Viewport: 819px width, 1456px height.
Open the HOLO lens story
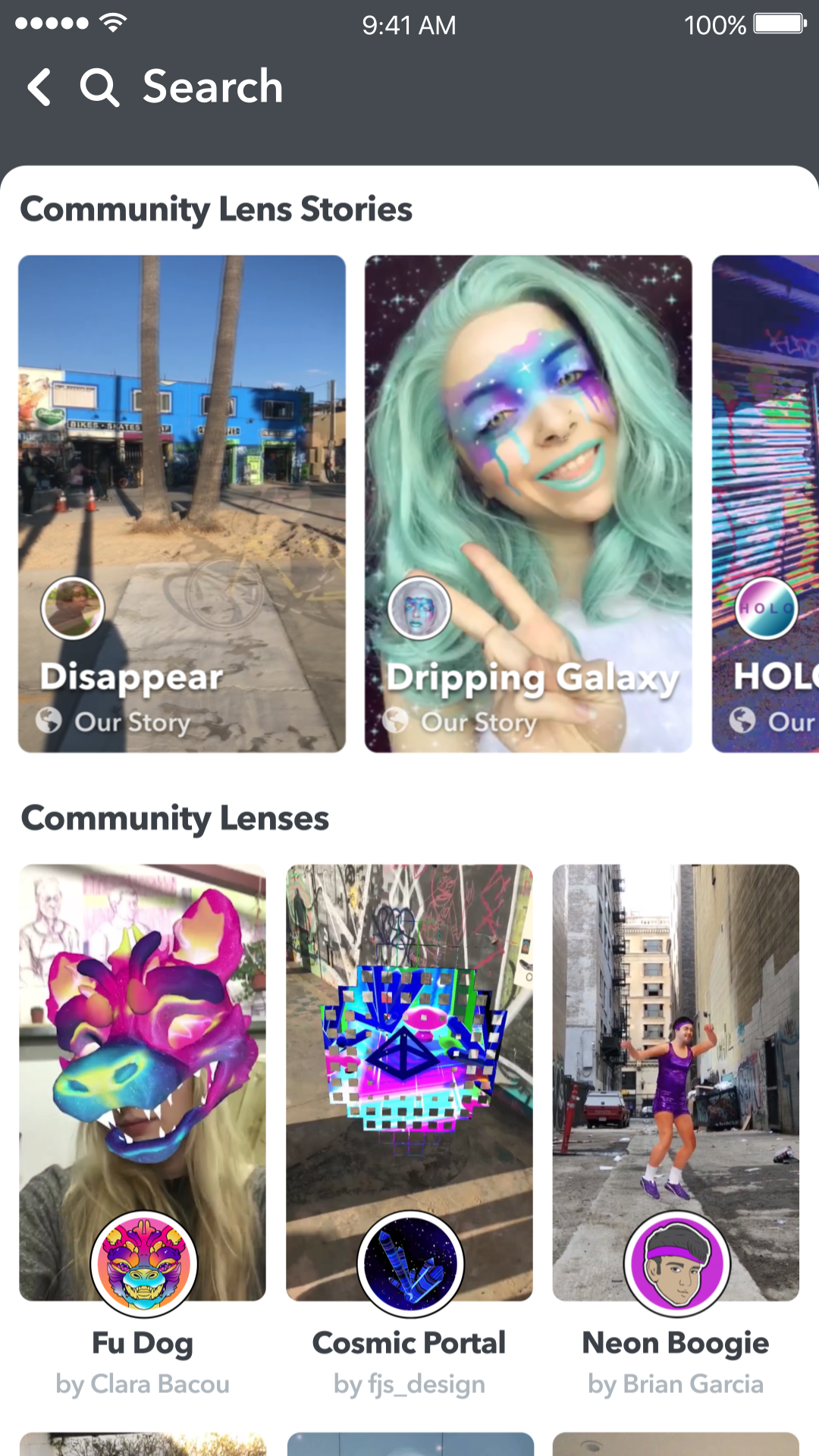[765, 504]
